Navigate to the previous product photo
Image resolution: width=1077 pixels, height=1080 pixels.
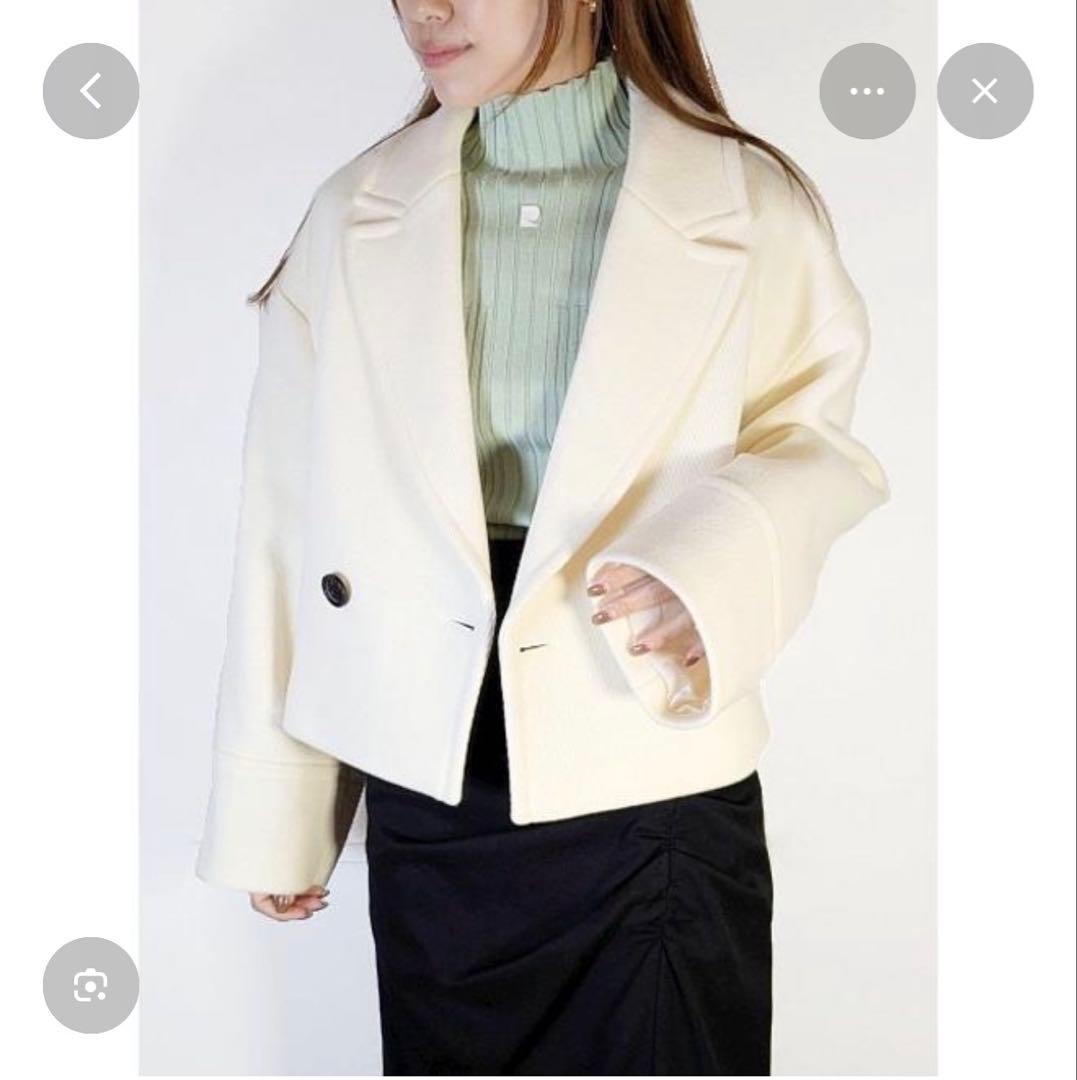tap(91, 90)
